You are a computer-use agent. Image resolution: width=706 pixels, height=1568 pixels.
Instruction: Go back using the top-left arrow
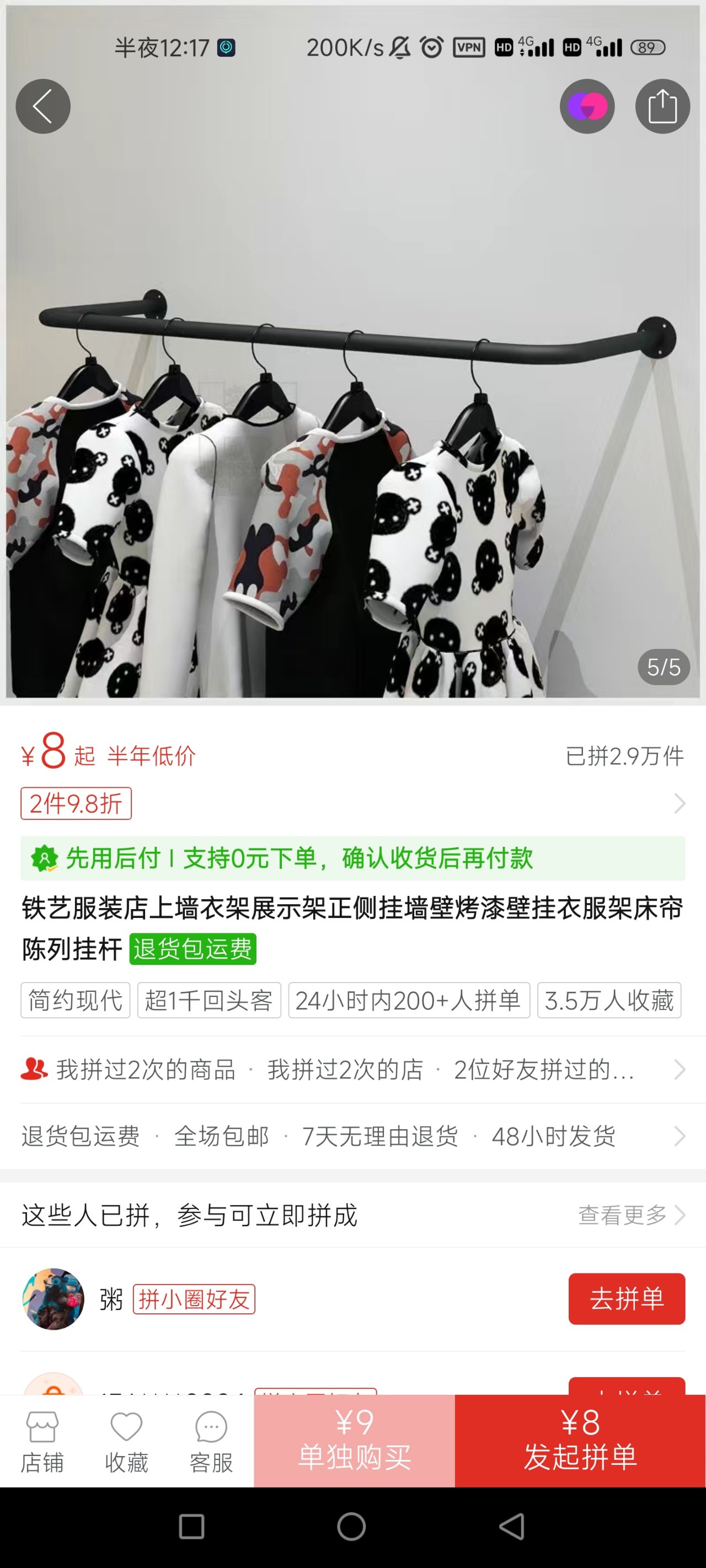tap(42, 106)
